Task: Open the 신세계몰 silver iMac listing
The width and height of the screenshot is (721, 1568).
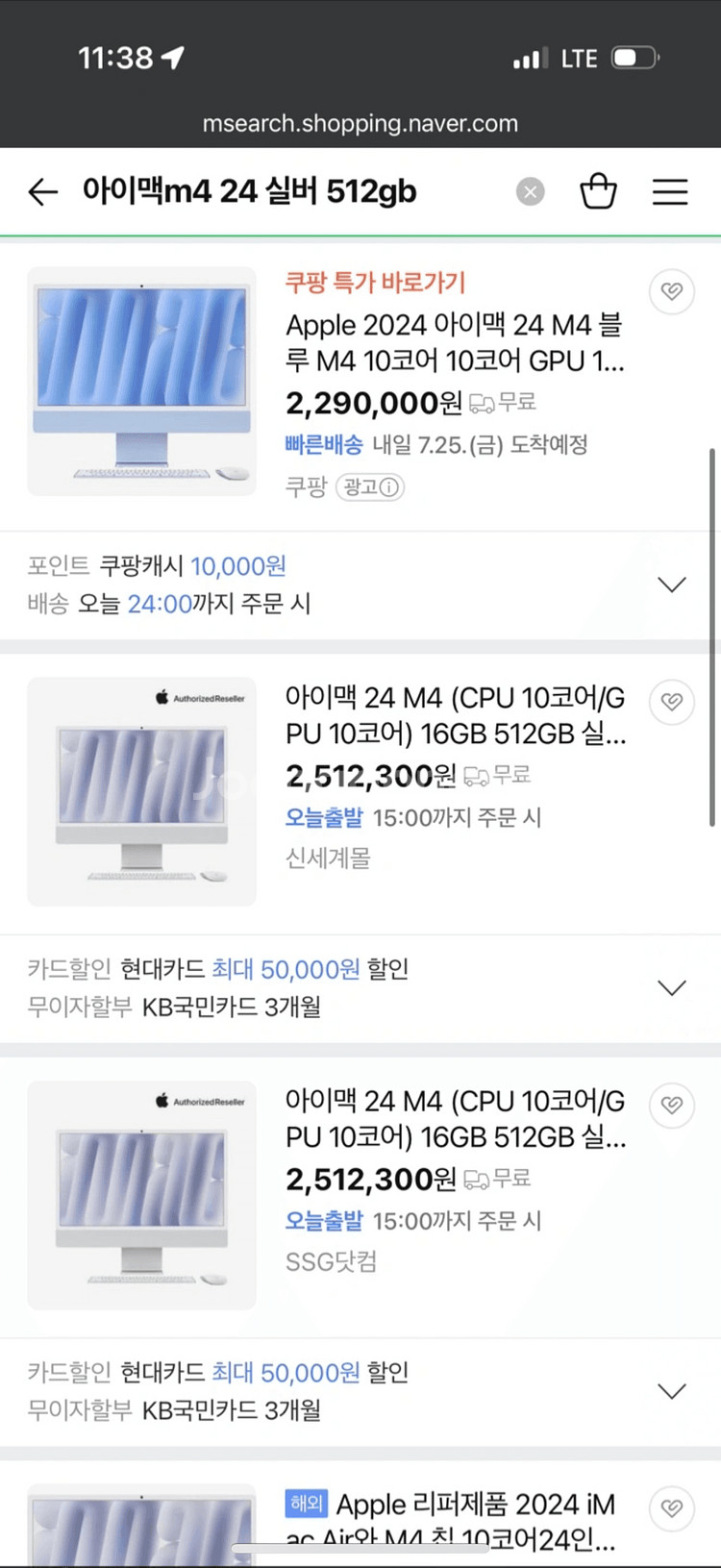Action: tap(454, 716)
